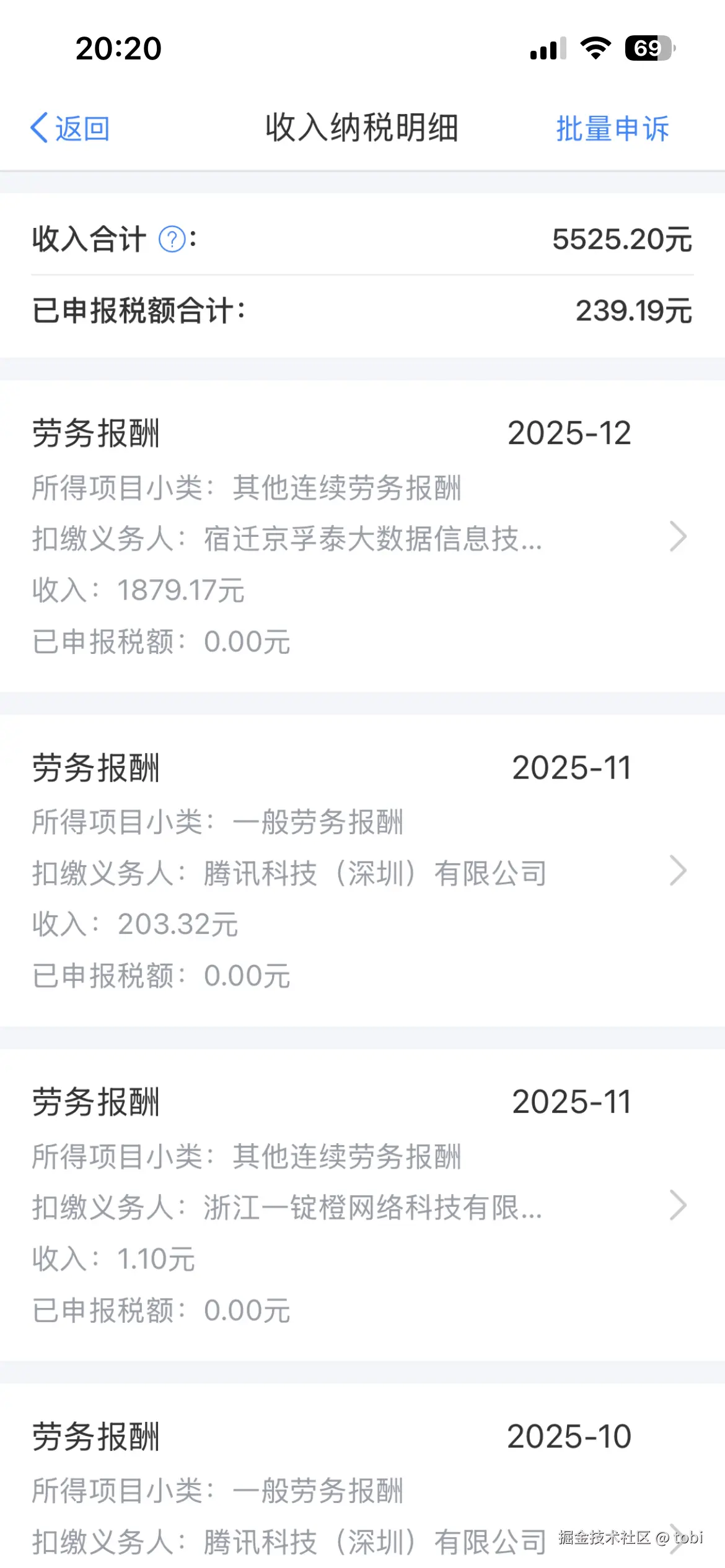Tap the battery indicator showing 69
725x1568 pixels.
pos(647,48)
